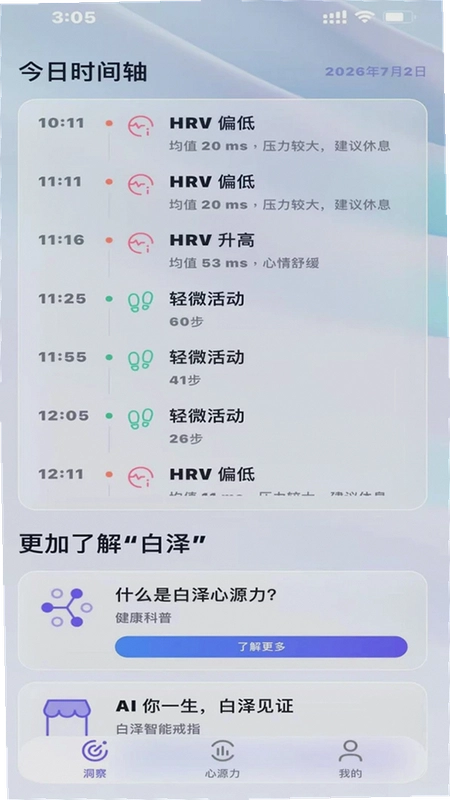Open the 什么是白泽心源力 card
The height and width of the screenshot is (800, 450).
pos(222,620)
